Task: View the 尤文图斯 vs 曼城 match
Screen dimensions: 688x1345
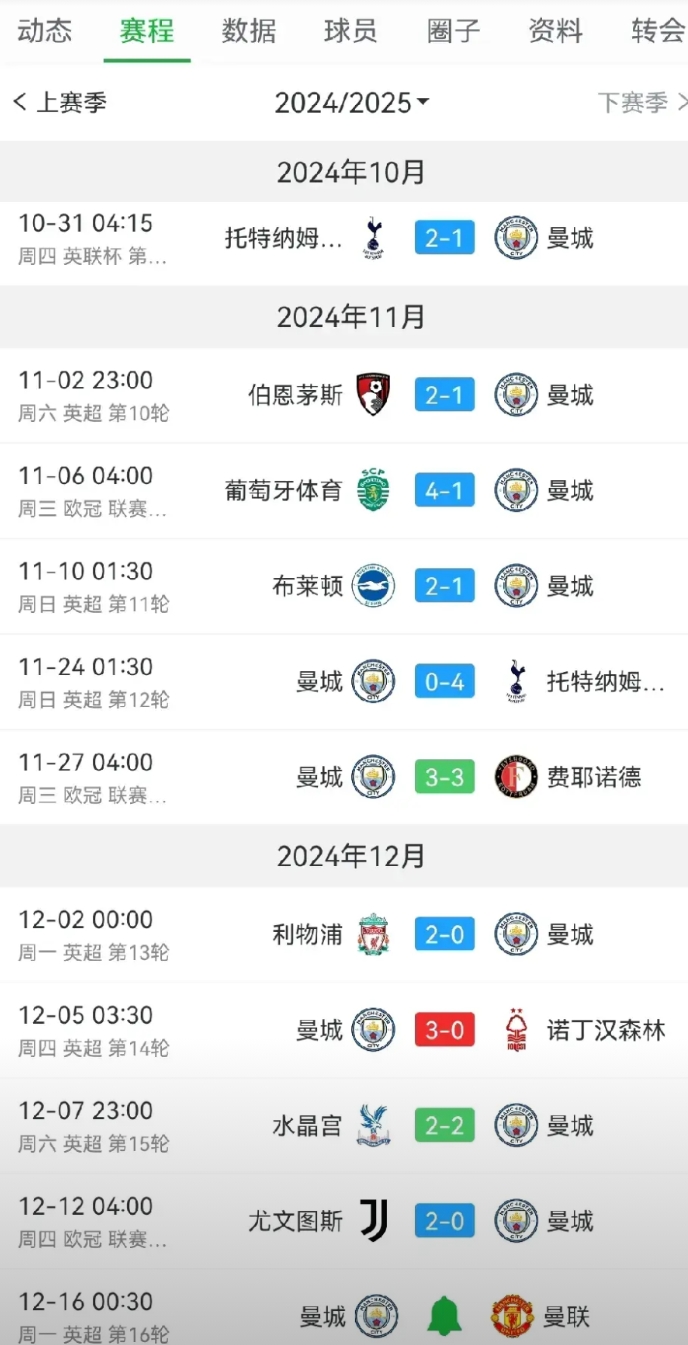Action: coord(344,1222)
